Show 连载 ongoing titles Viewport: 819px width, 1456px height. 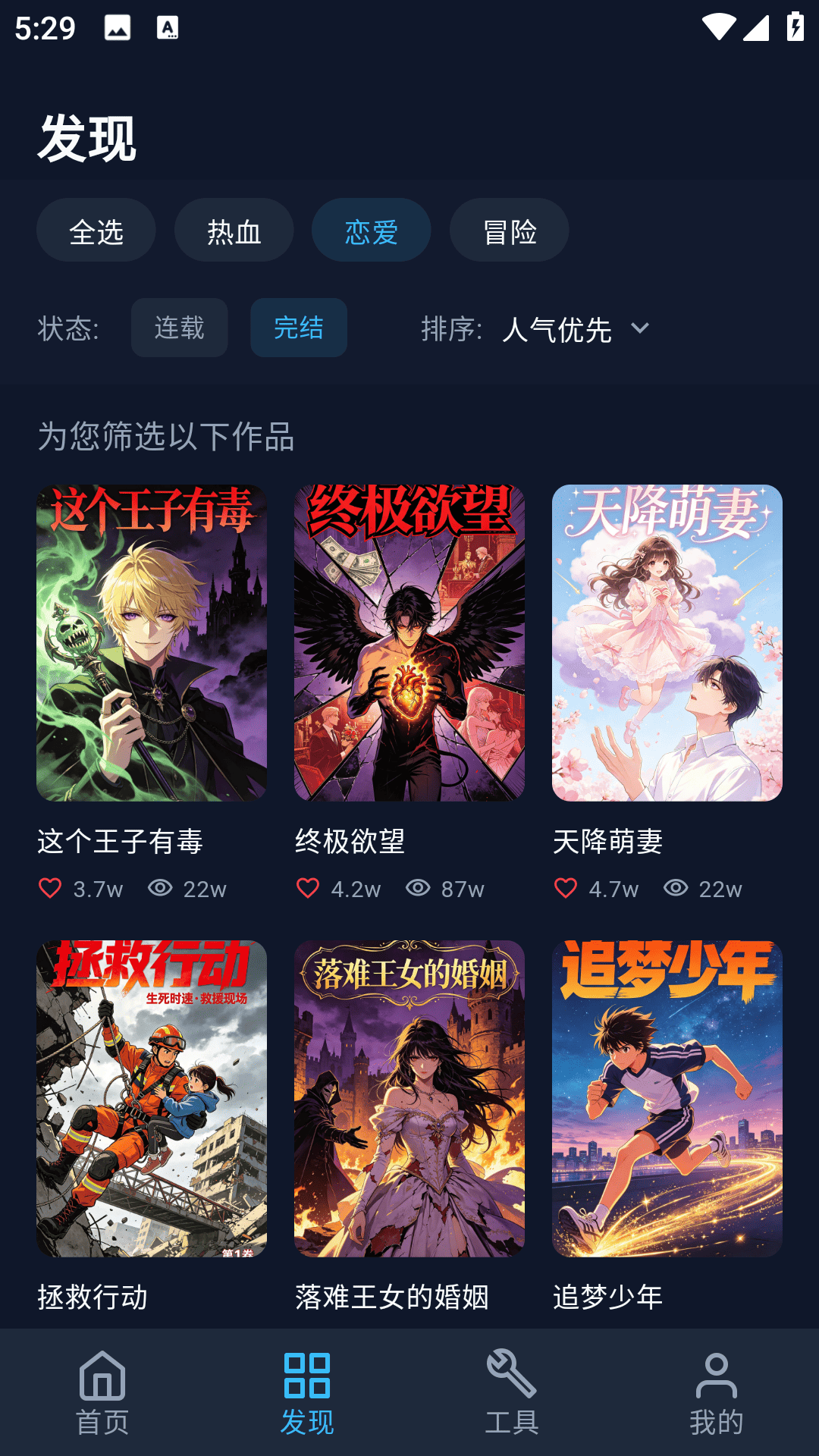[x=180, y=328]
